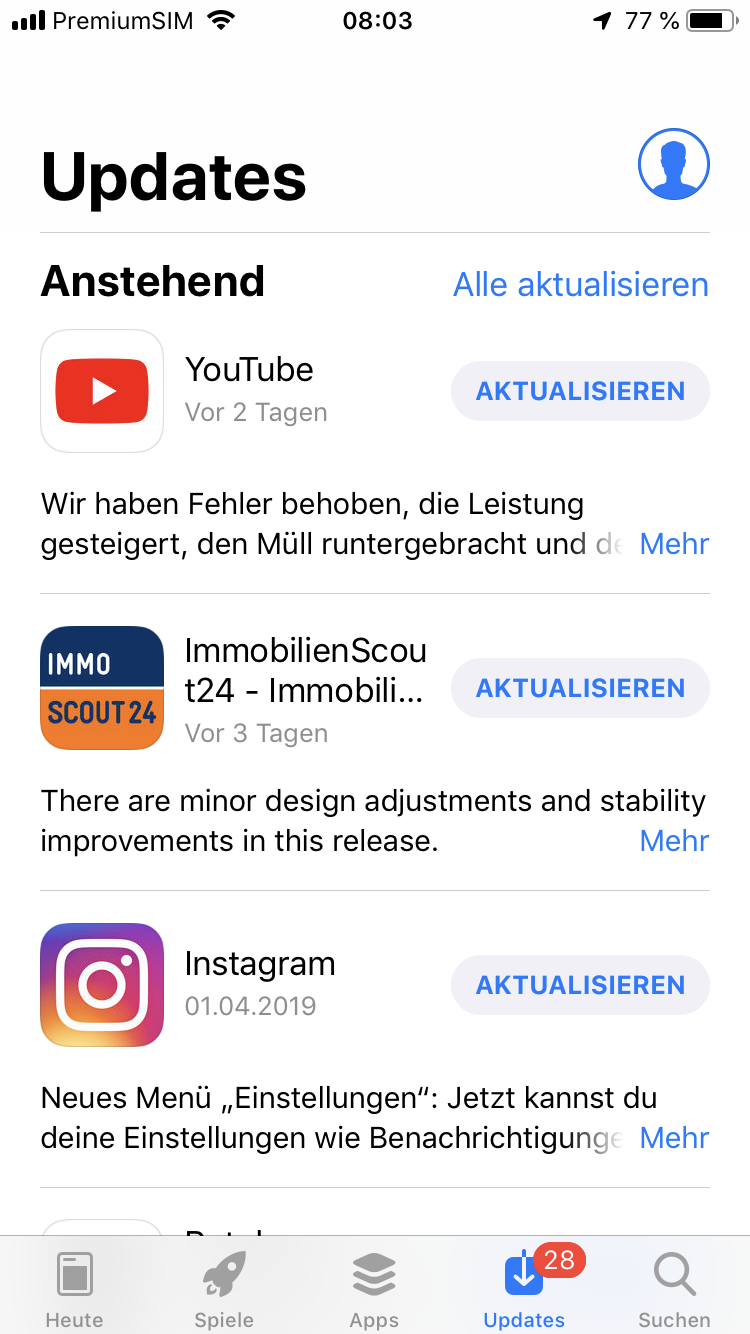Tap Alle aktualisieren to update all apps
Screen dimensions: 750x1334
(x=580, y=285)
